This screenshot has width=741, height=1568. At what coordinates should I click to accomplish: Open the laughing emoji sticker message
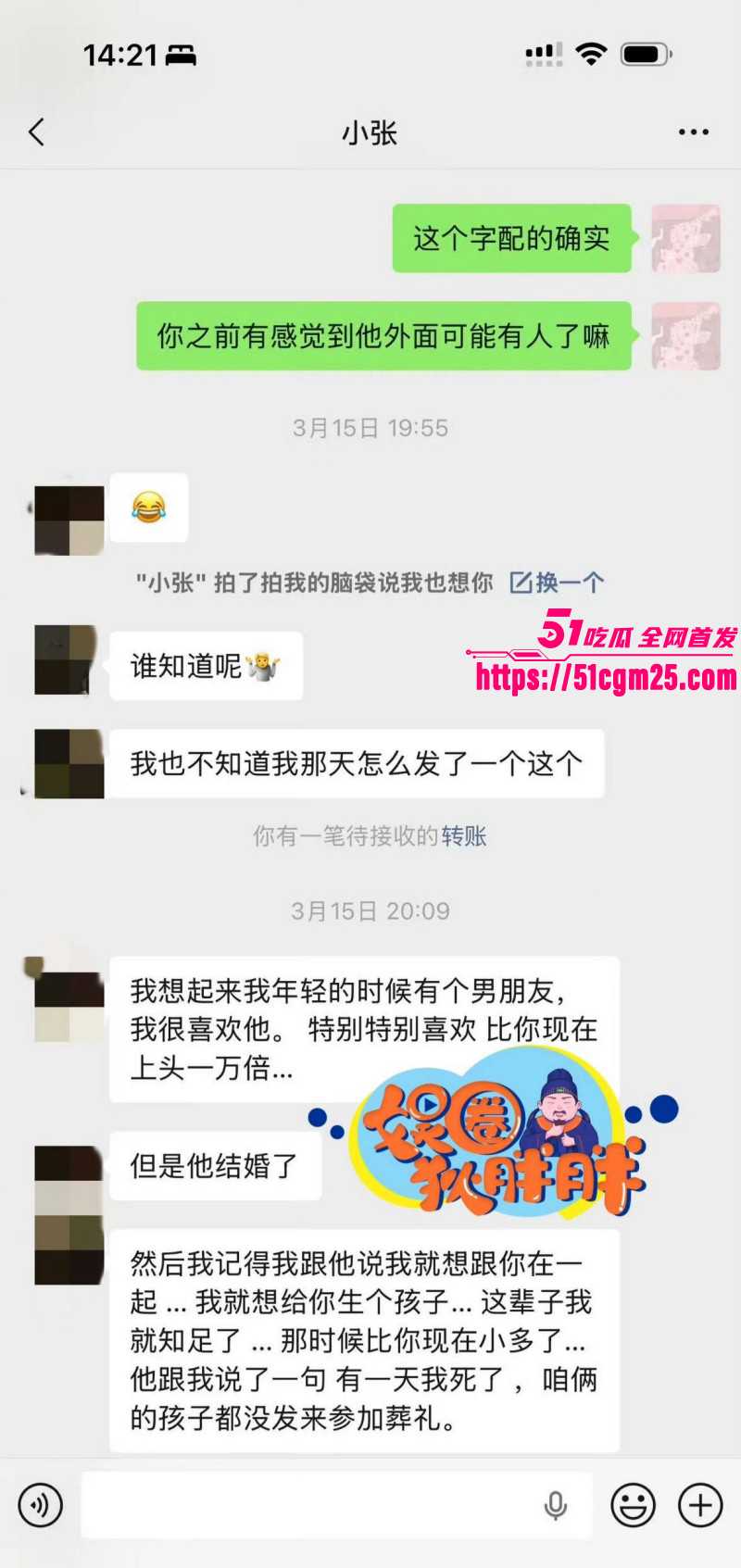coord(150,507)
